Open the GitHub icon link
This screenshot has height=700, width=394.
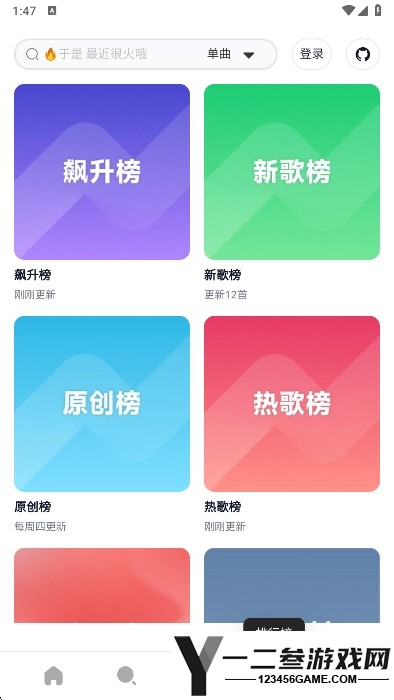(x=363, y=54)
